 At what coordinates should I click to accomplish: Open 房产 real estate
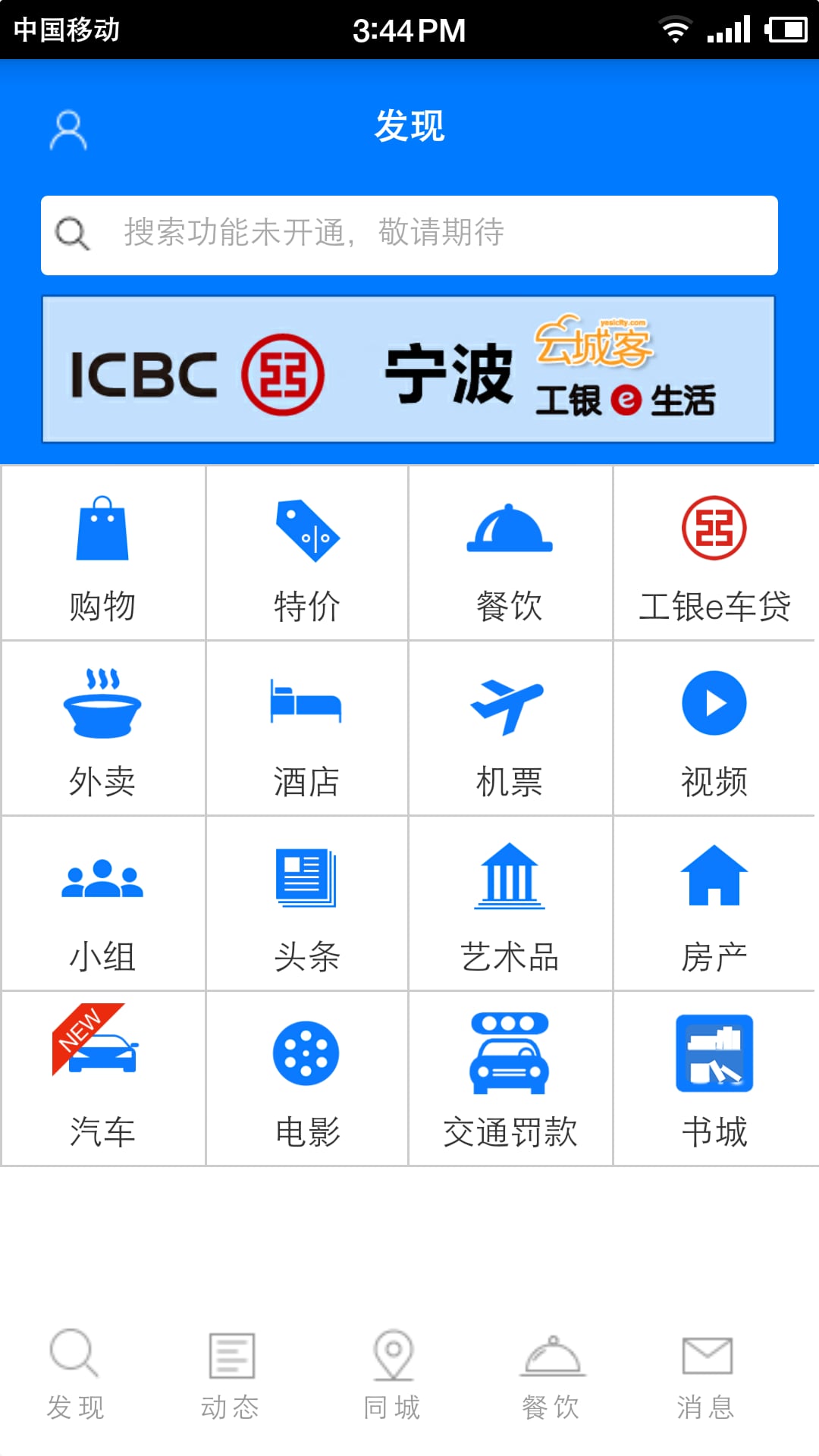[714, 904]
